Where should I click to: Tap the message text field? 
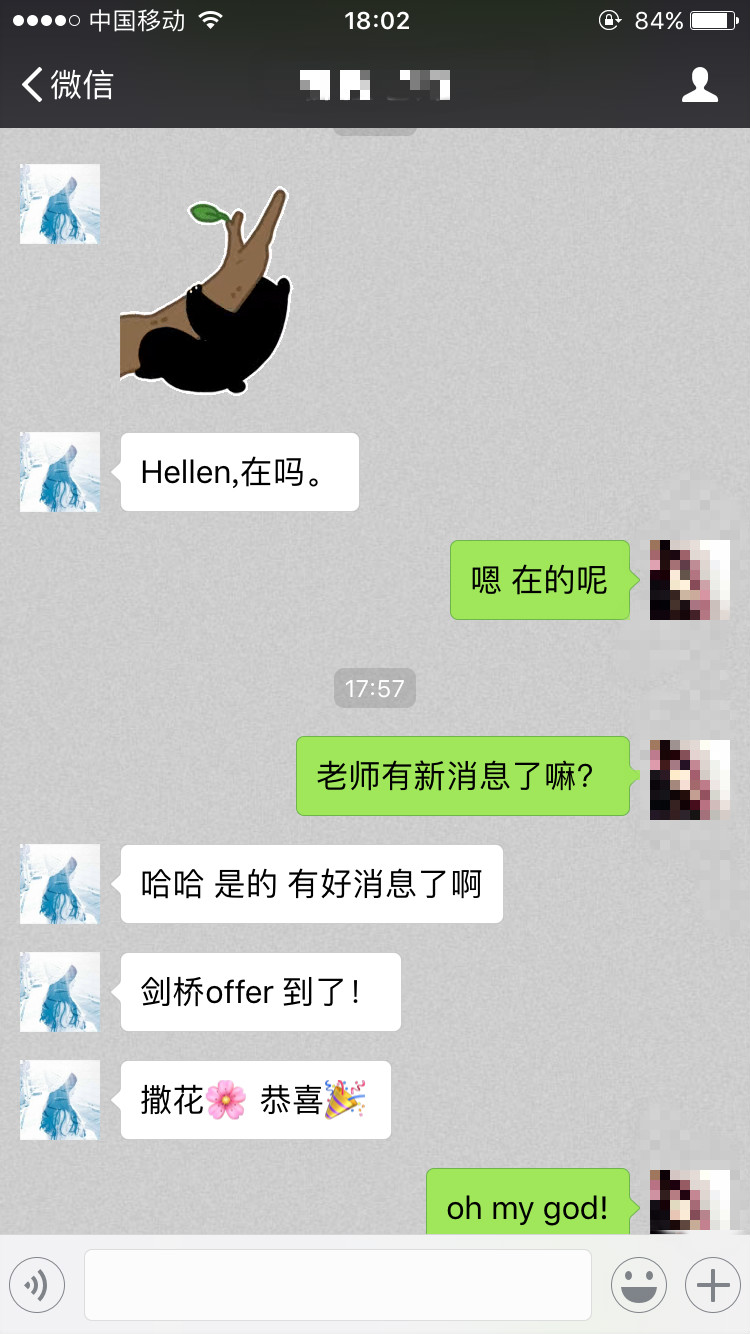coord(338,1284)
